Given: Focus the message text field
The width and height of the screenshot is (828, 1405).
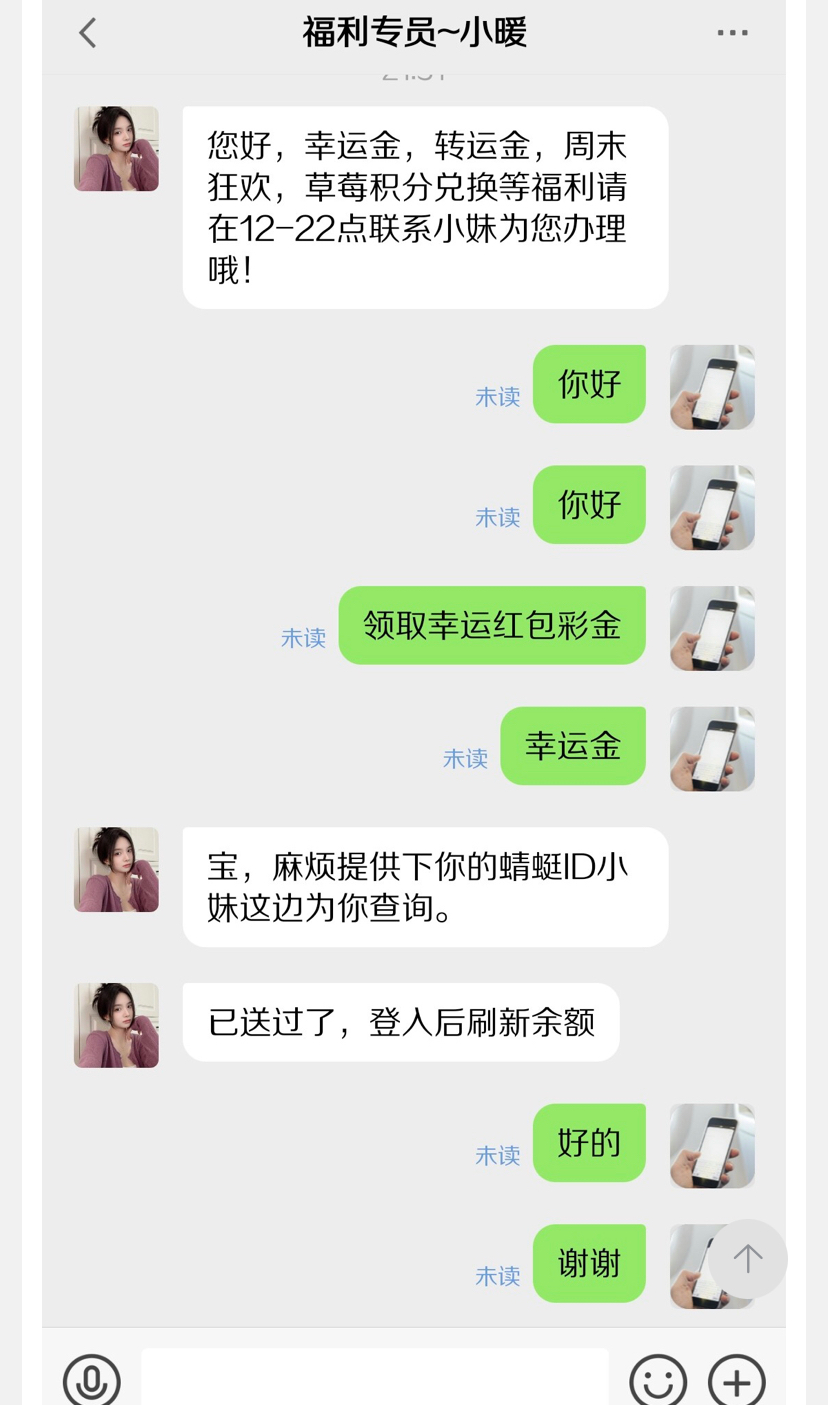Looking at the screenshot, I should pos(374,1380).
